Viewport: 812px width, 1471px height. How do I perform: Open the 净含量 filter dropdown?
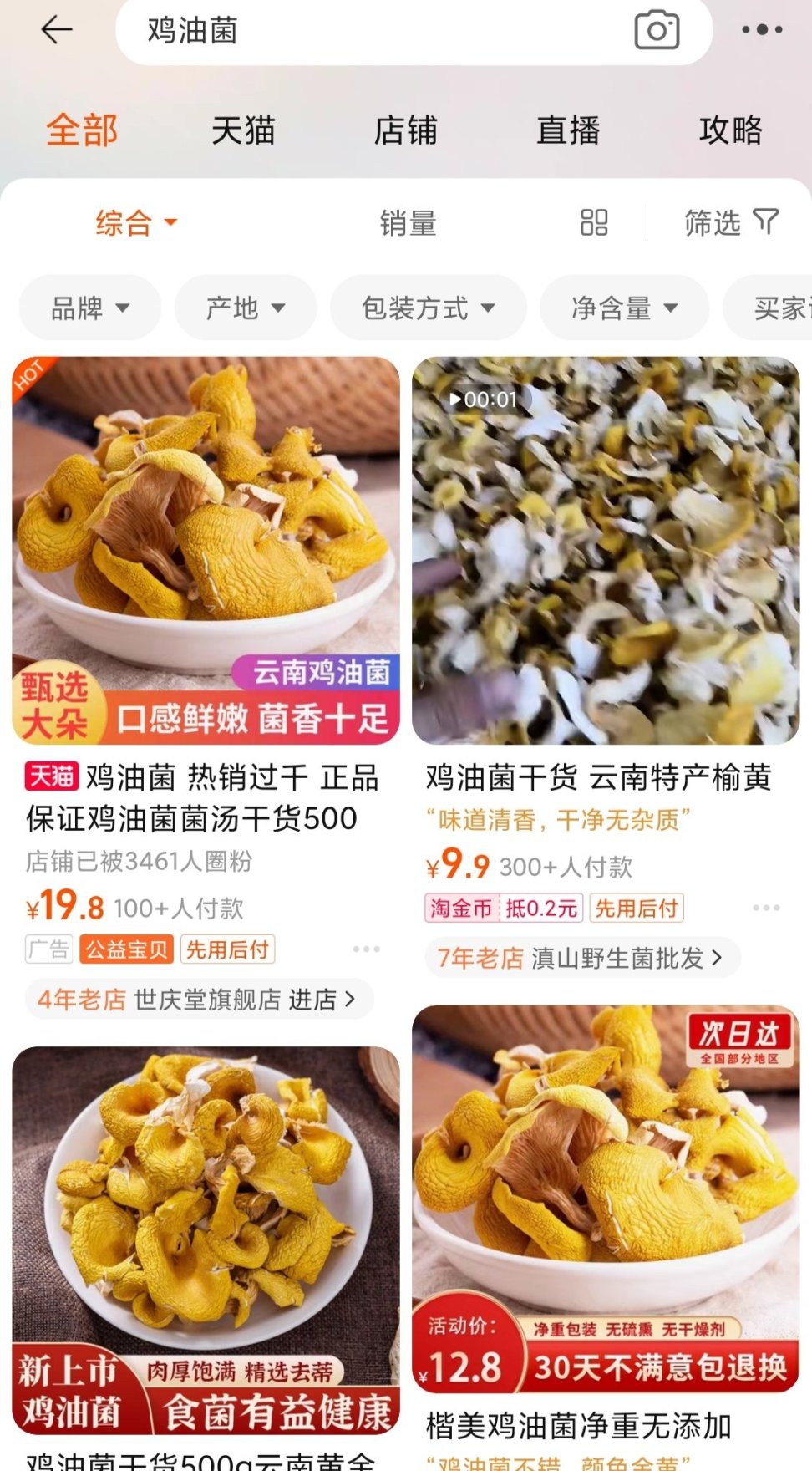point(624,308)
